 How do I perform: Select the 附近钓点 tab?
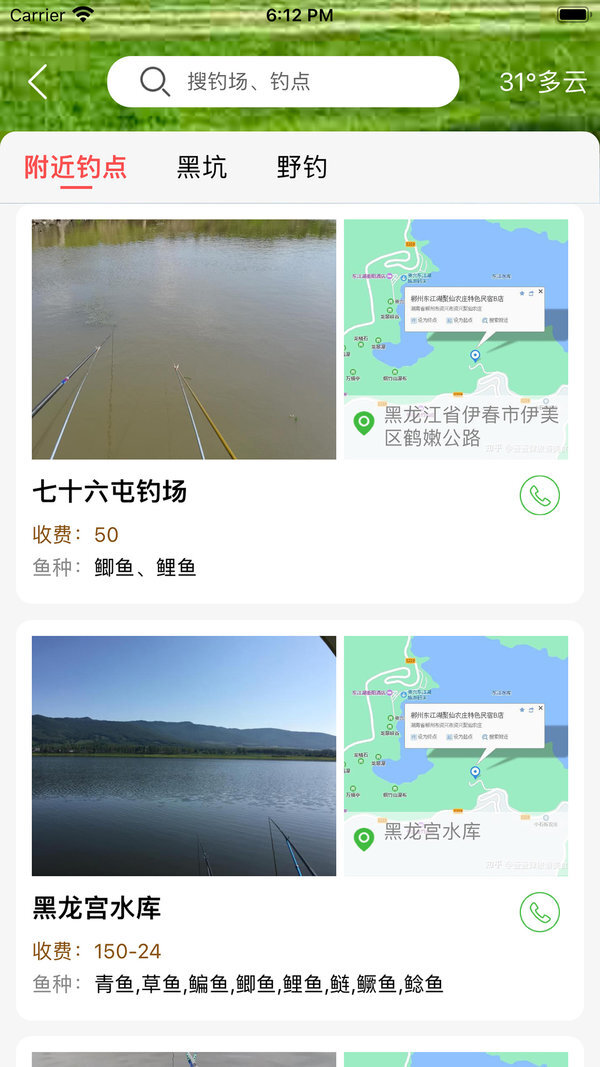76,167
